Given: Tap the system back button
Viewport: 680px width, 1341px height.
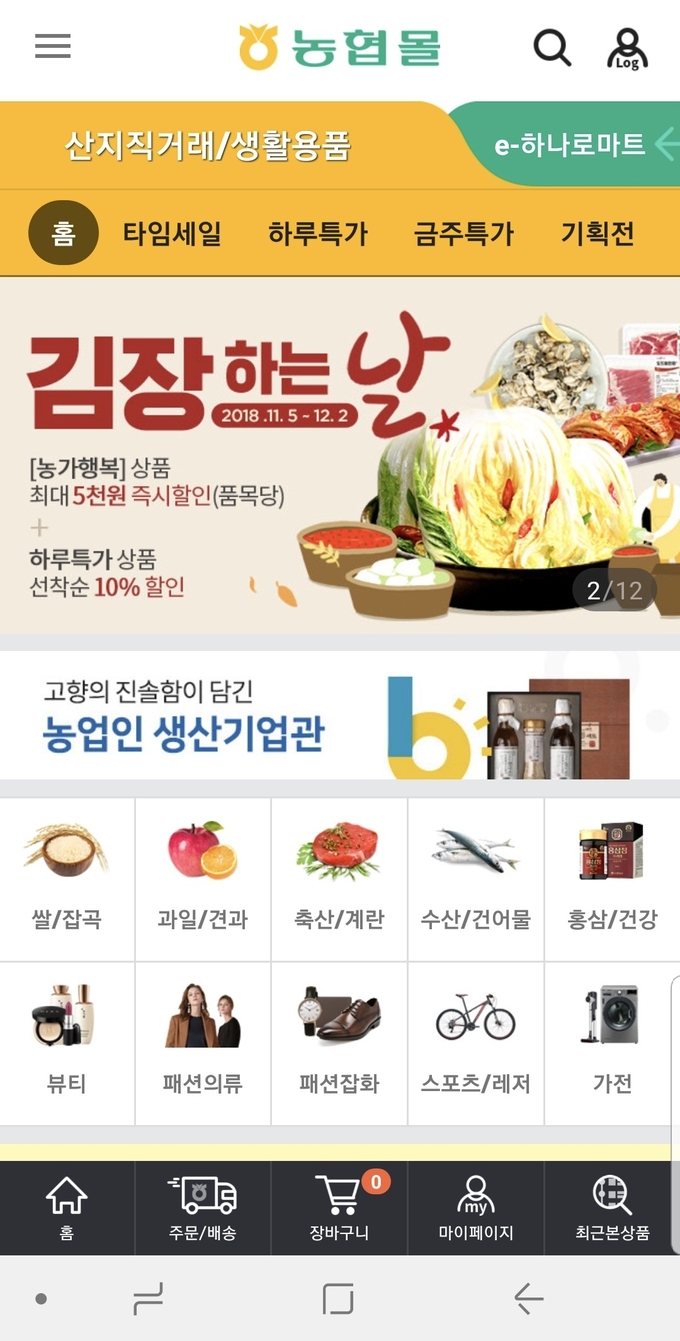Looking at the screenshot, I should pos(528,1298).
